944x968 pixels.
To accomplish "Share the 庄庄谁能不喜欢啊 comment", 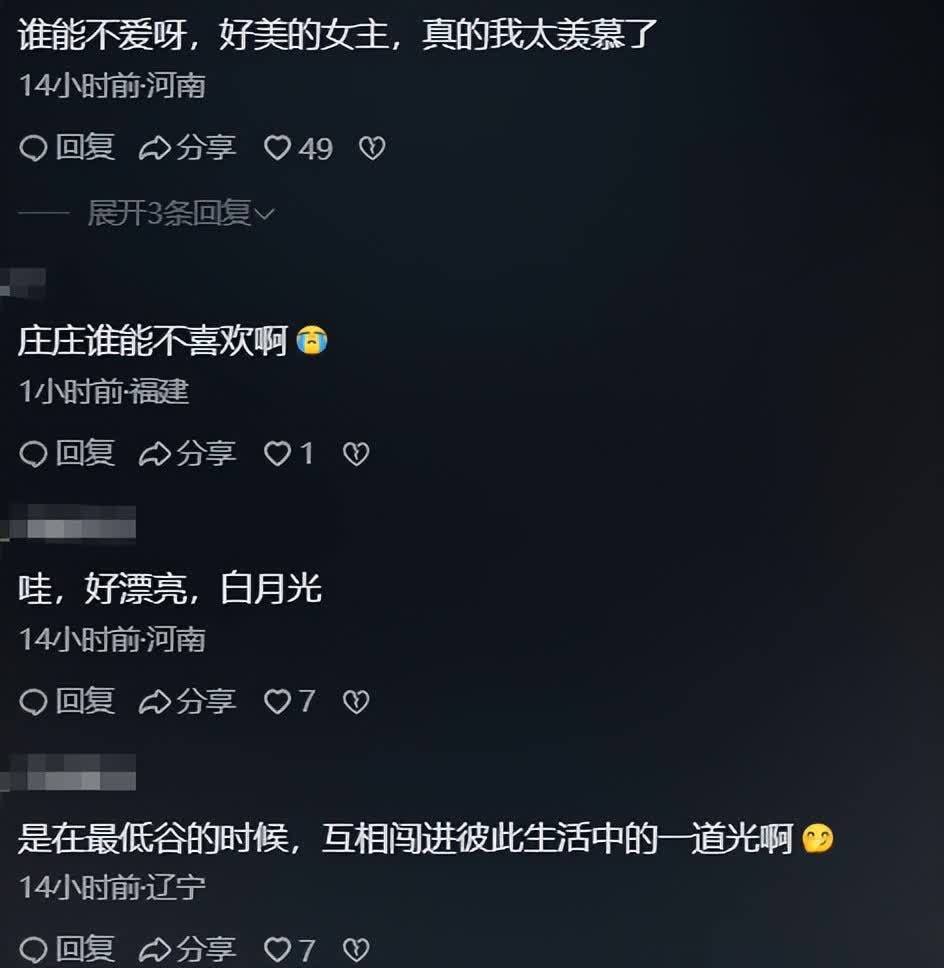I will pos(187,454).
